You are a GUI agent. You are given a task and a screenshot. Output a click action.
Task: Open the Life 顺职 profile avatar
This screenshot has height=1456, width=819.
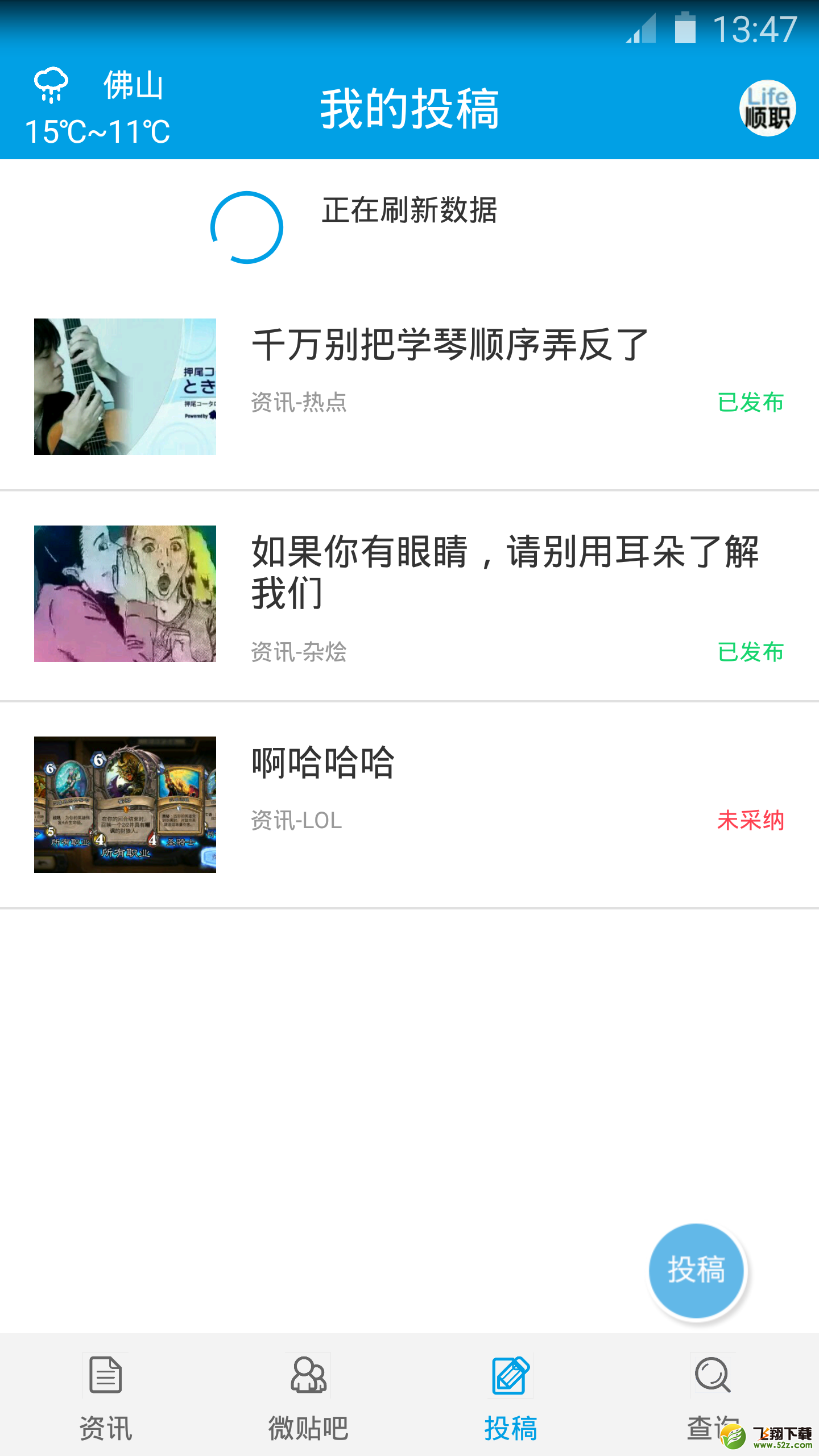pos(767,108)
